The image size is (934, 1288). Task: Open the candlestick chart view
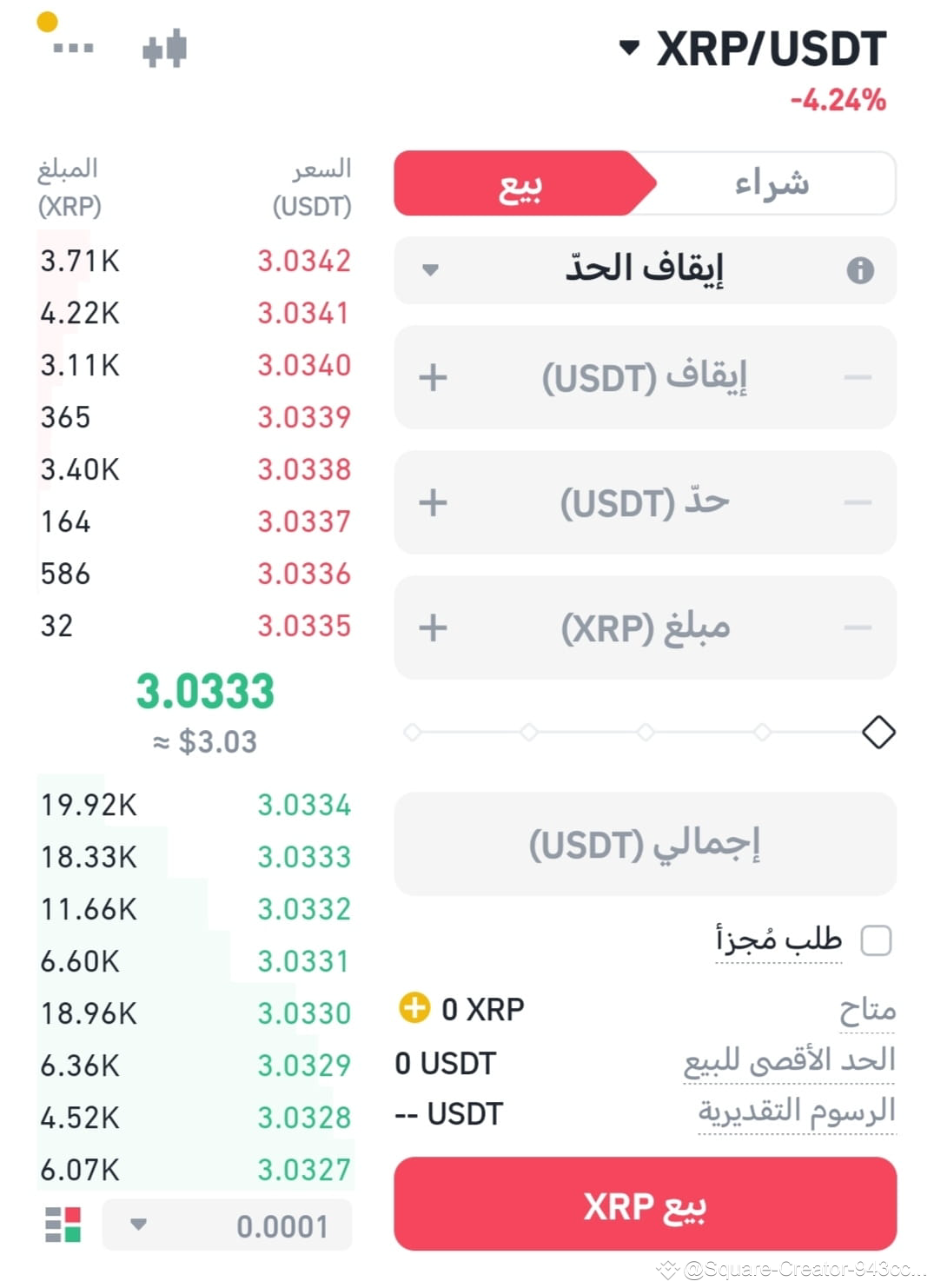point(164,49)
